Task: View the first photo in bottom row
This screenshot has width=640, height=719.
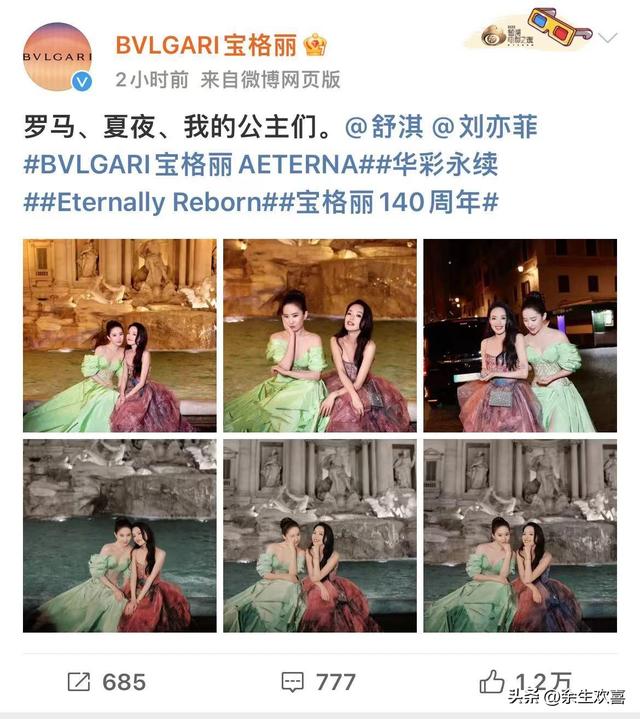Action: [x=119, y=535]
